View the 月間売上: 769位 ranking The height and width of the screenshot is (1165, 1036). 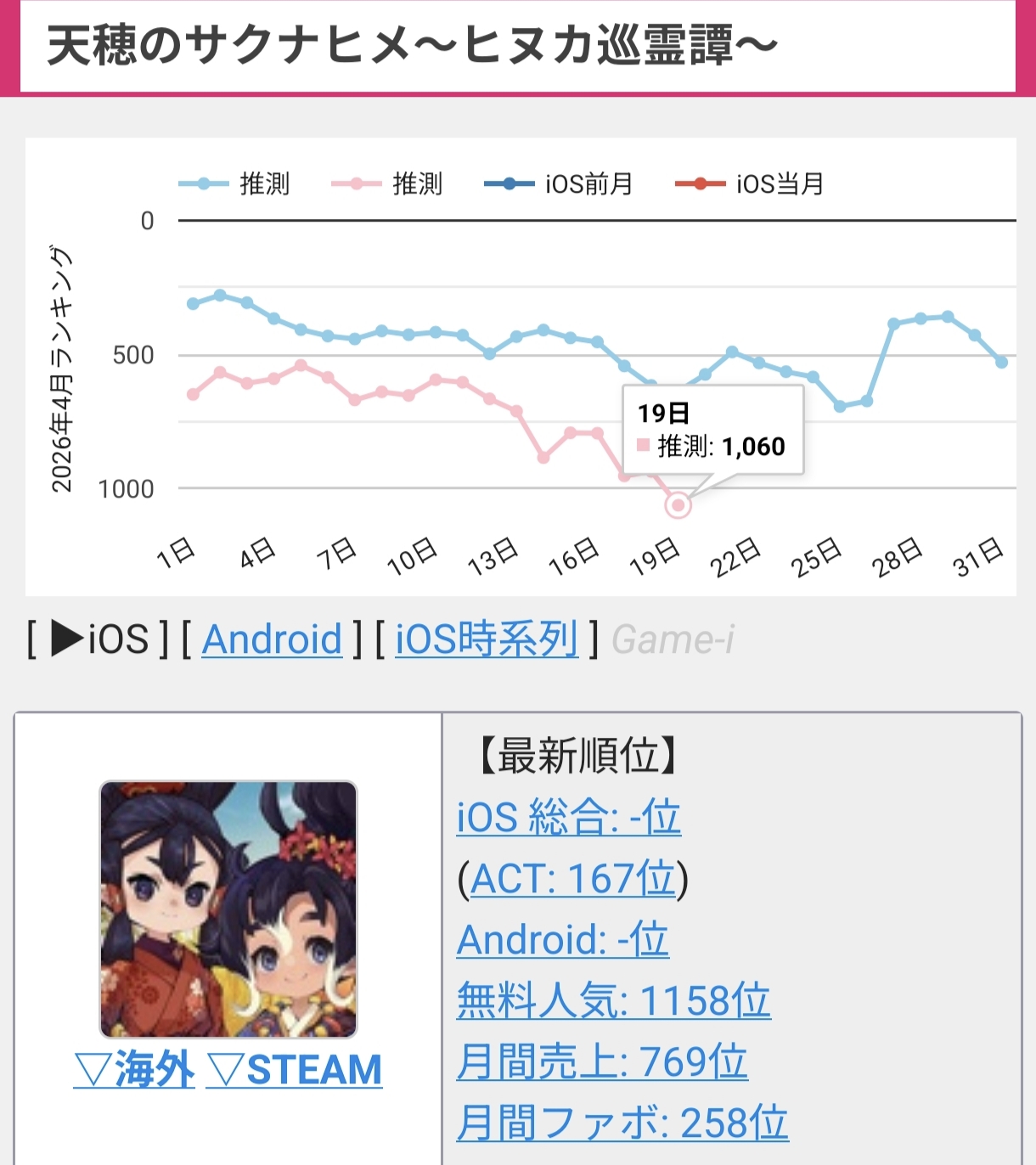pyautogui.click(x=601, y=1061)
